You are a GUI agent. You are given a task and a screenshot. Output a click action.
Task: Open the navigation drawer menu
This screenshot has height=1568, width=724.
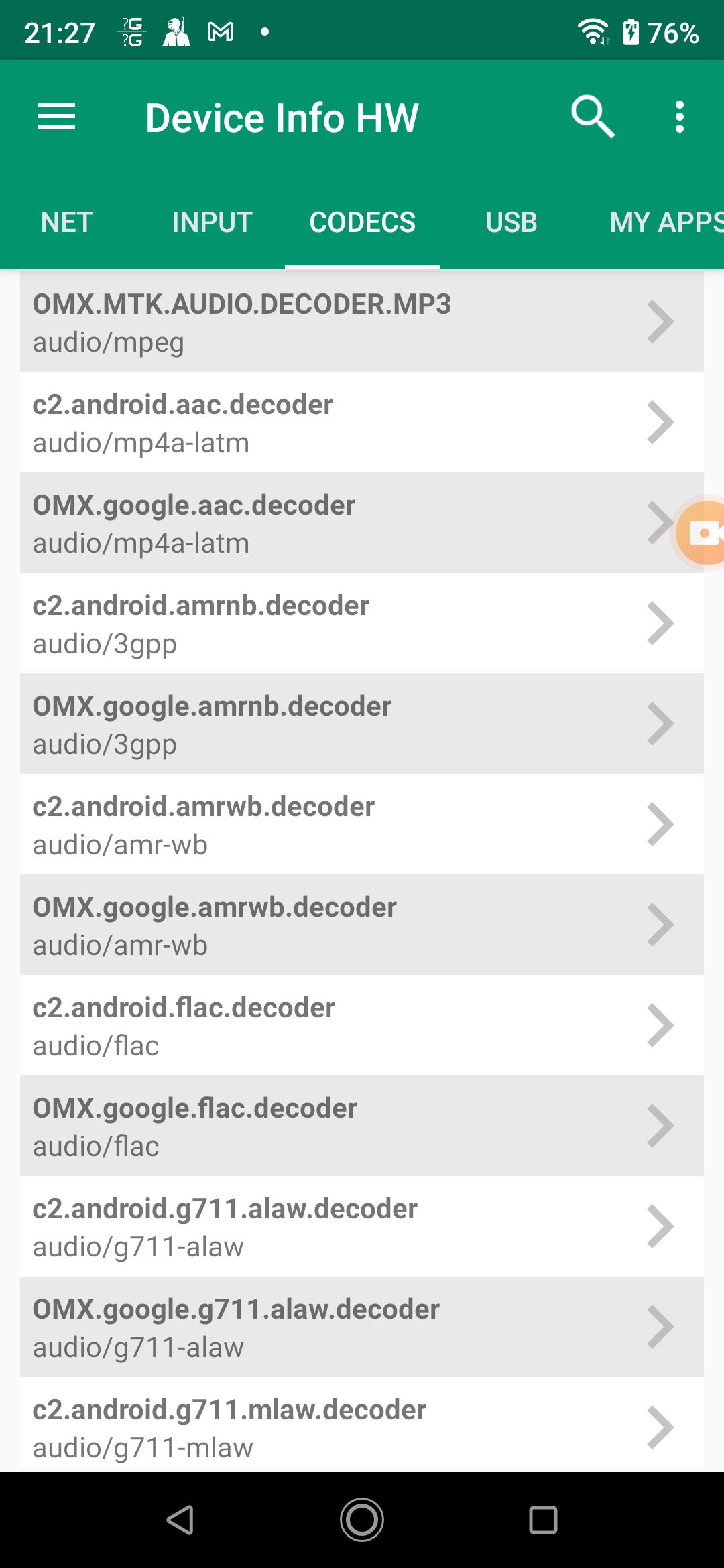pos(56,117)
